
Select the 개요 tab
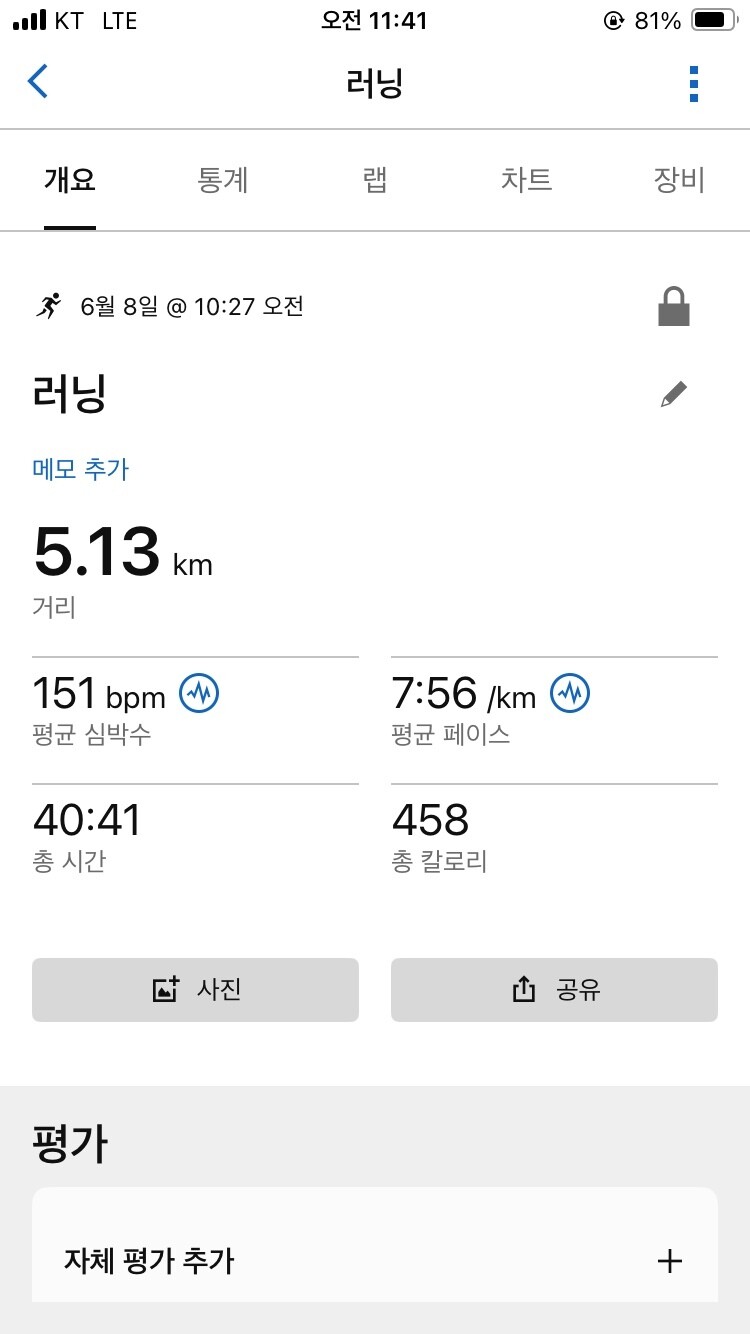[70, 180]
